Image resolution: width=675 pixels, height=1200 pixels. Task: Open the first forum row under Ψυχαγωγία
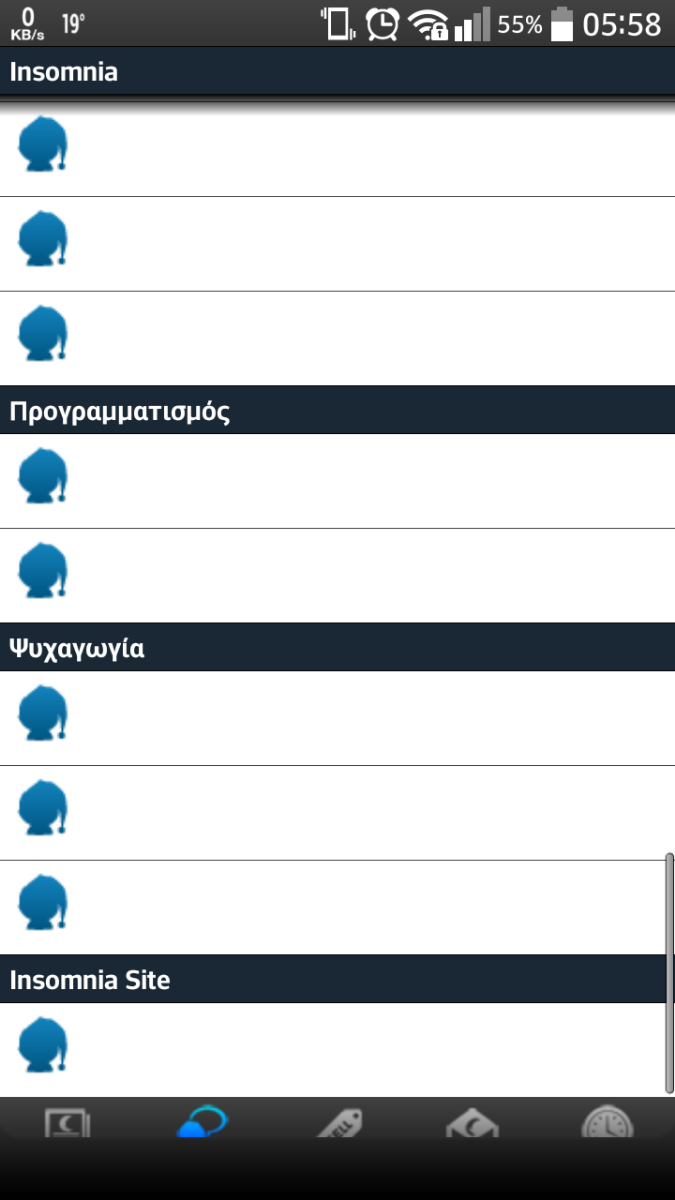(337, 718)
